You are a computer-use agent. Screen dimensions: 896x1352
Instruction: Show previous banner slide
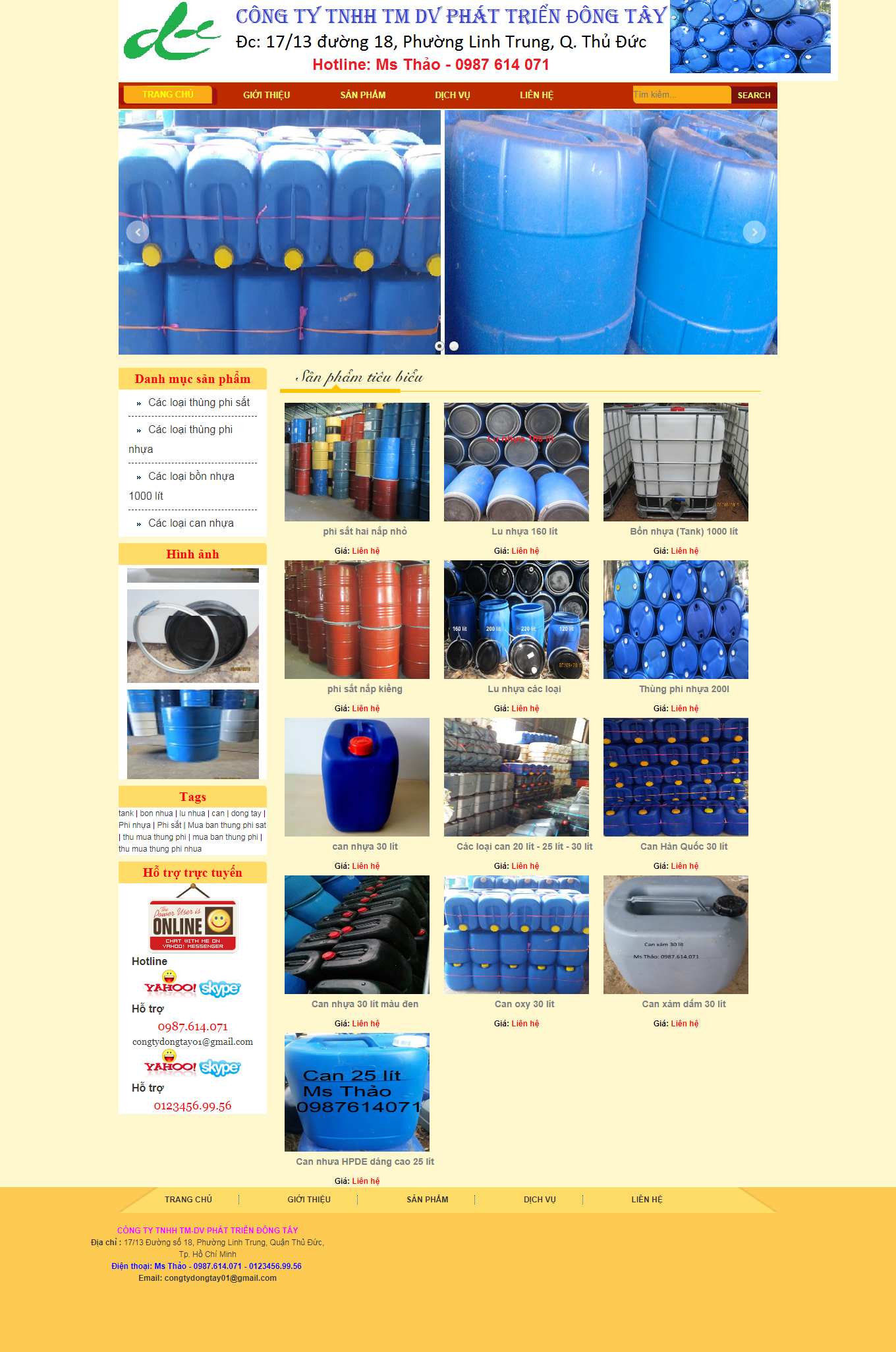138,232
